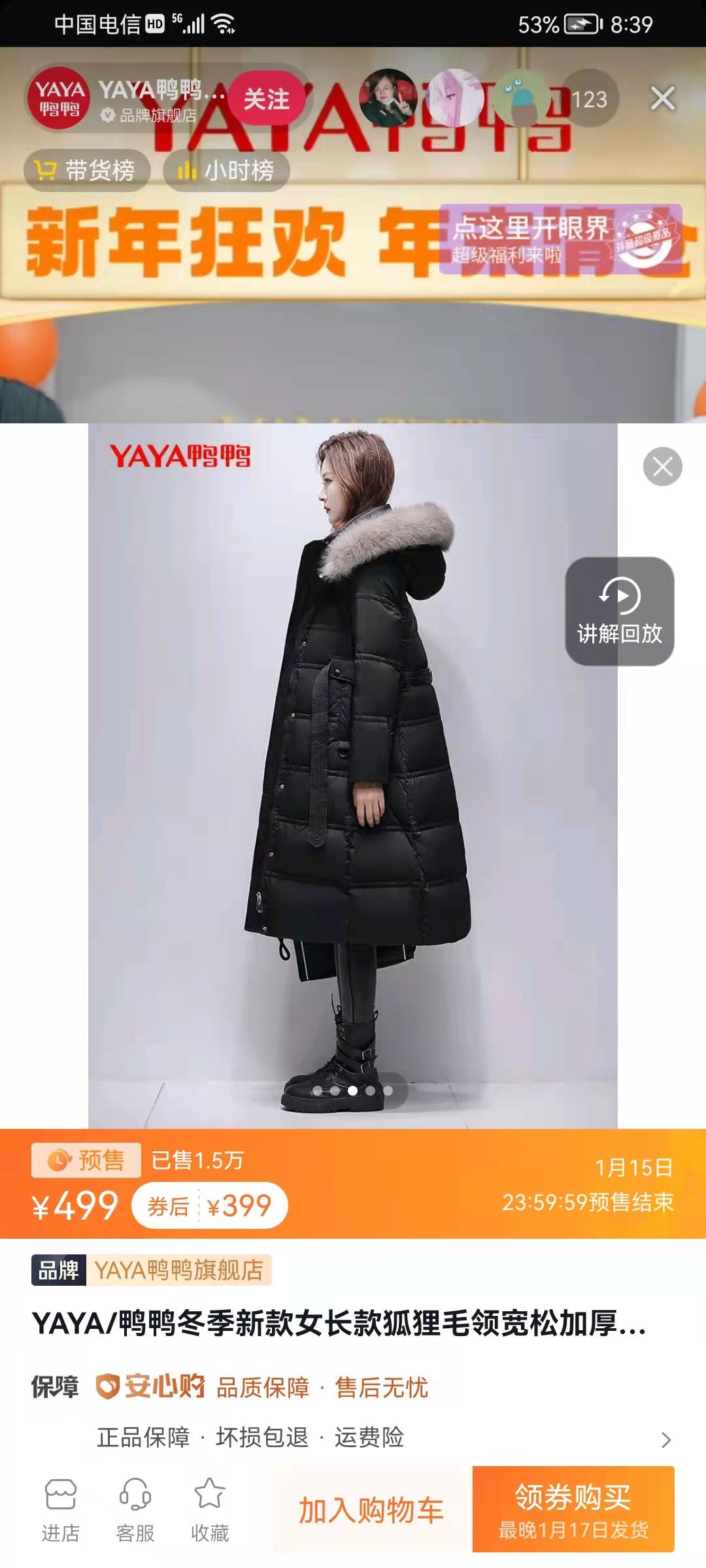Screen dimensions: 706x1568
Task: Contact customer service via 客服
Action: tap(135, 1509)
